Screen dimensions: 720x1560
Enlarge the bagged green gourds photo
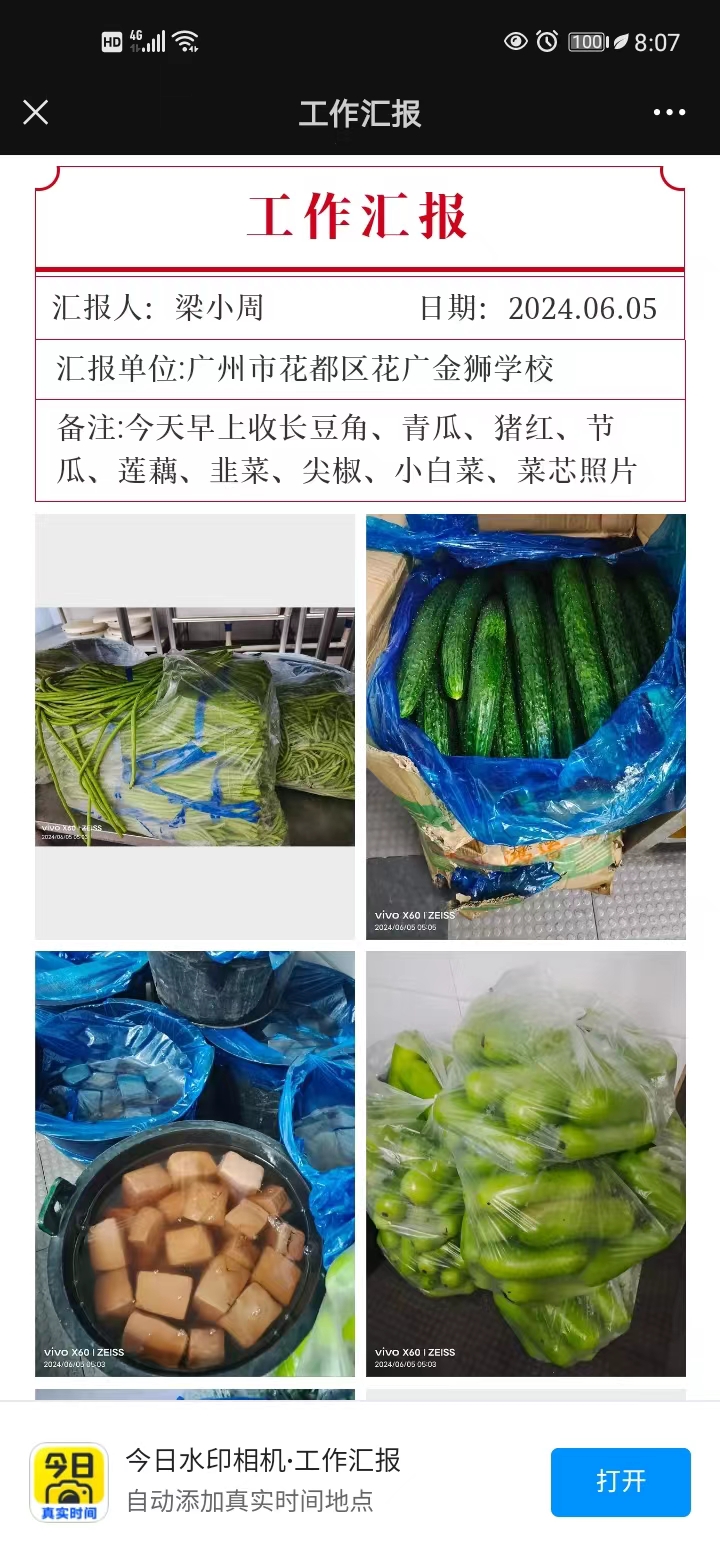pyautogui.click(x=525, y=1164)
